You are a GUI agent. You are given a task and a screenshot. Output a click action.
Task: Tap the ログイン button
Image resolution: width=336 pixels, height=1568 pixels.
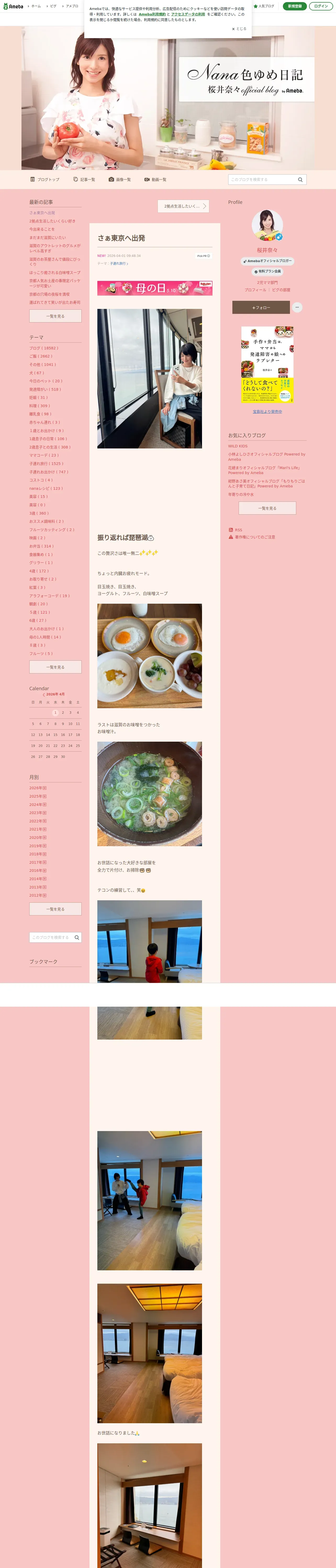(x=321, y=6)
